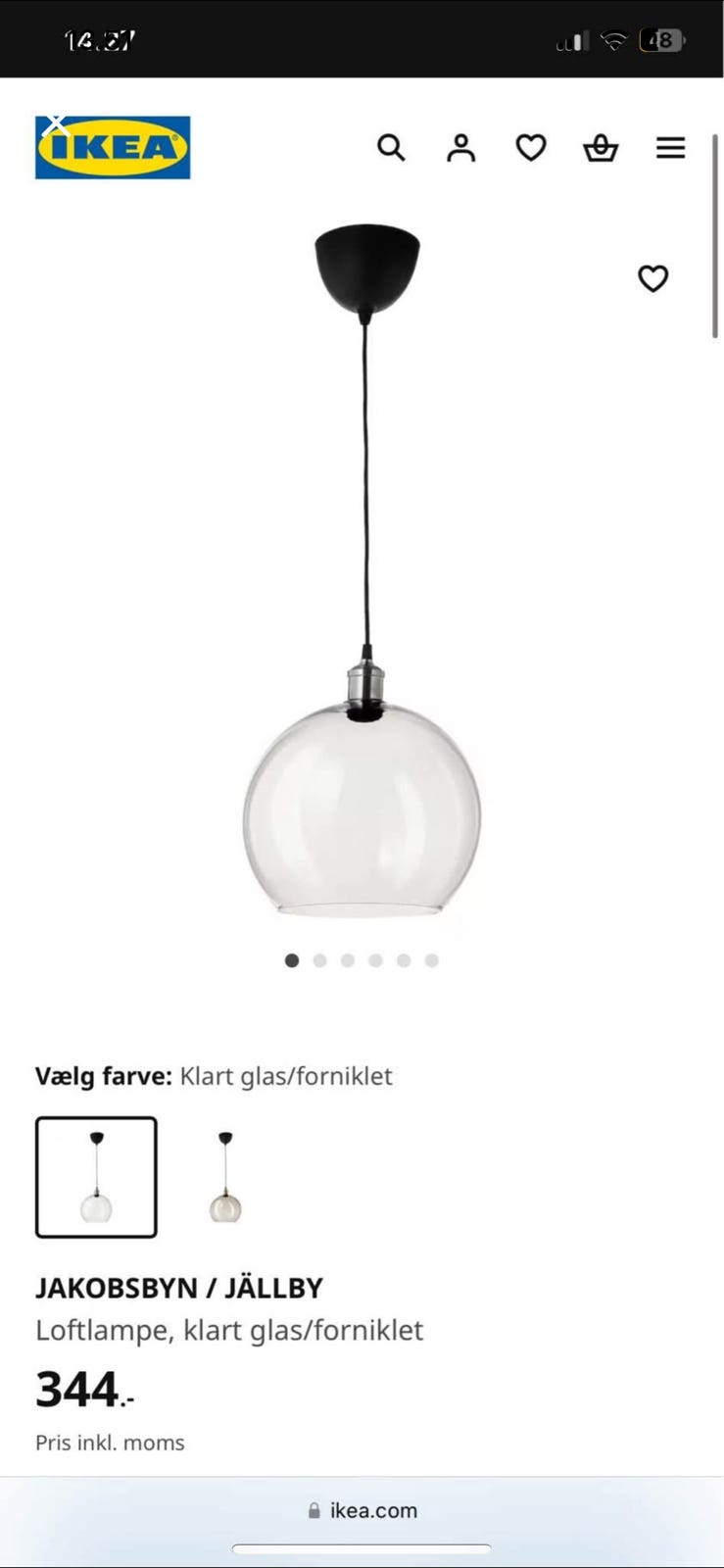Viewport: 724px width, 1568px height.
Task: Select the third carousel indicator dot
Action: [x=347, y=960]
